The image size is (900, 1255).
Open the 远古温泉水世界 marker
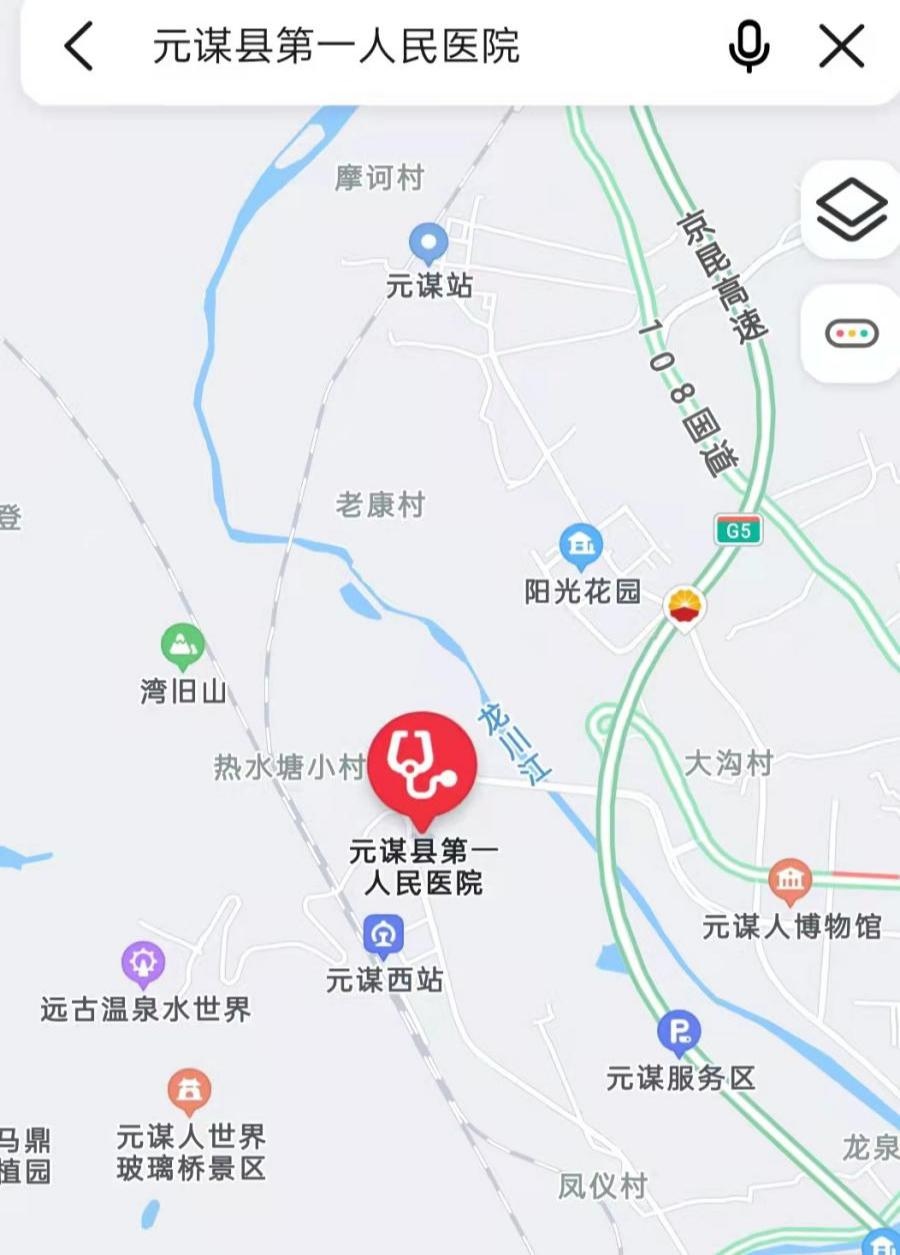(144, 963)
